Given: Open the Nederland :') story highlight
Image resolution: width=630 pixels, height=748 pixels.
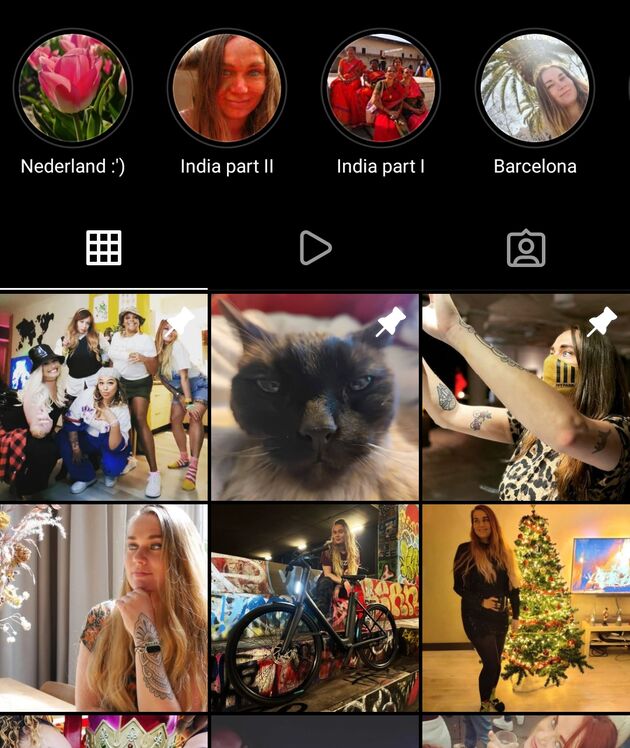Looking at the screenshot, I should 72,88.
